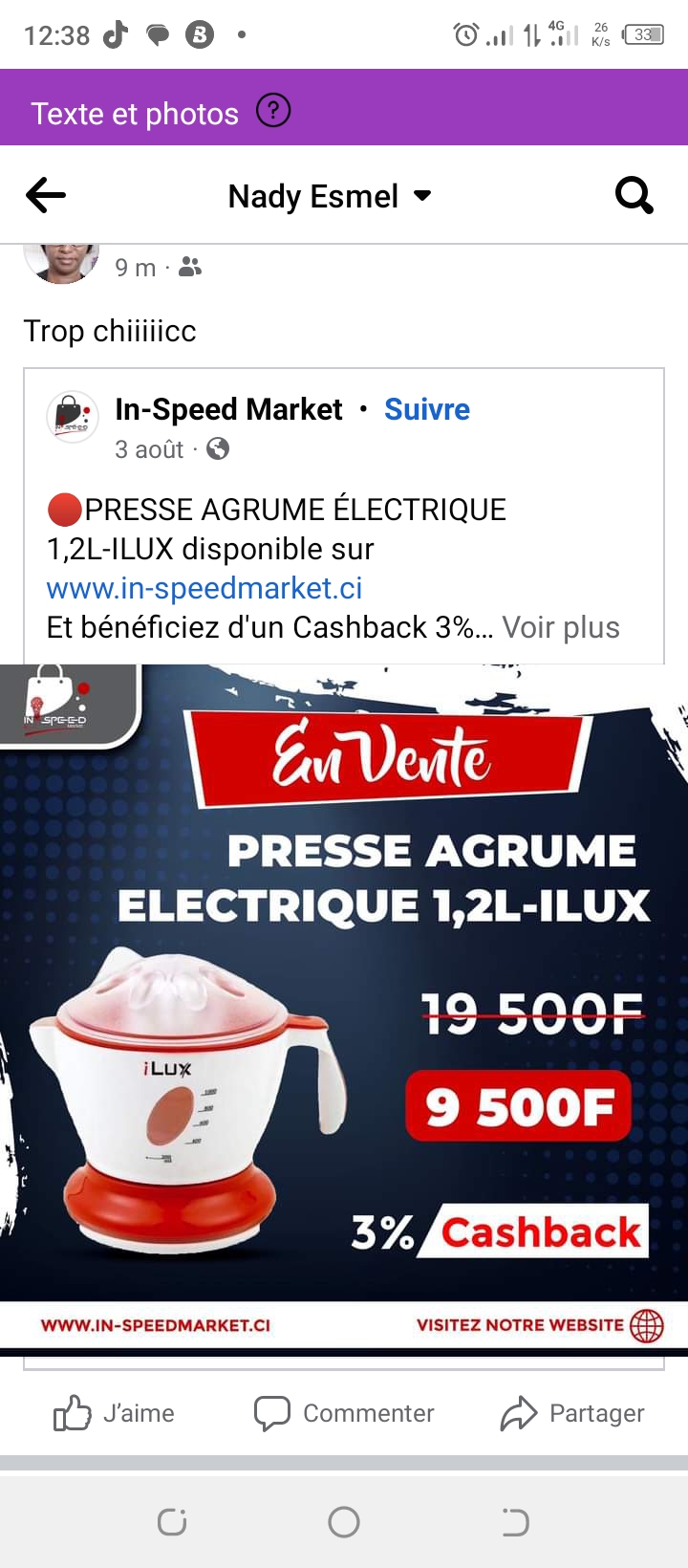Open help icon beside Texte et photos

coord(273,111)
